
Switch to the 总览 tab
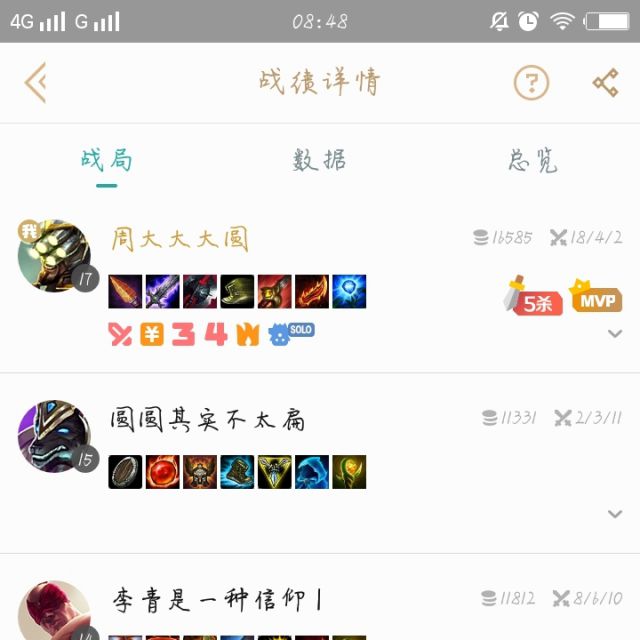tap(532, 160)
